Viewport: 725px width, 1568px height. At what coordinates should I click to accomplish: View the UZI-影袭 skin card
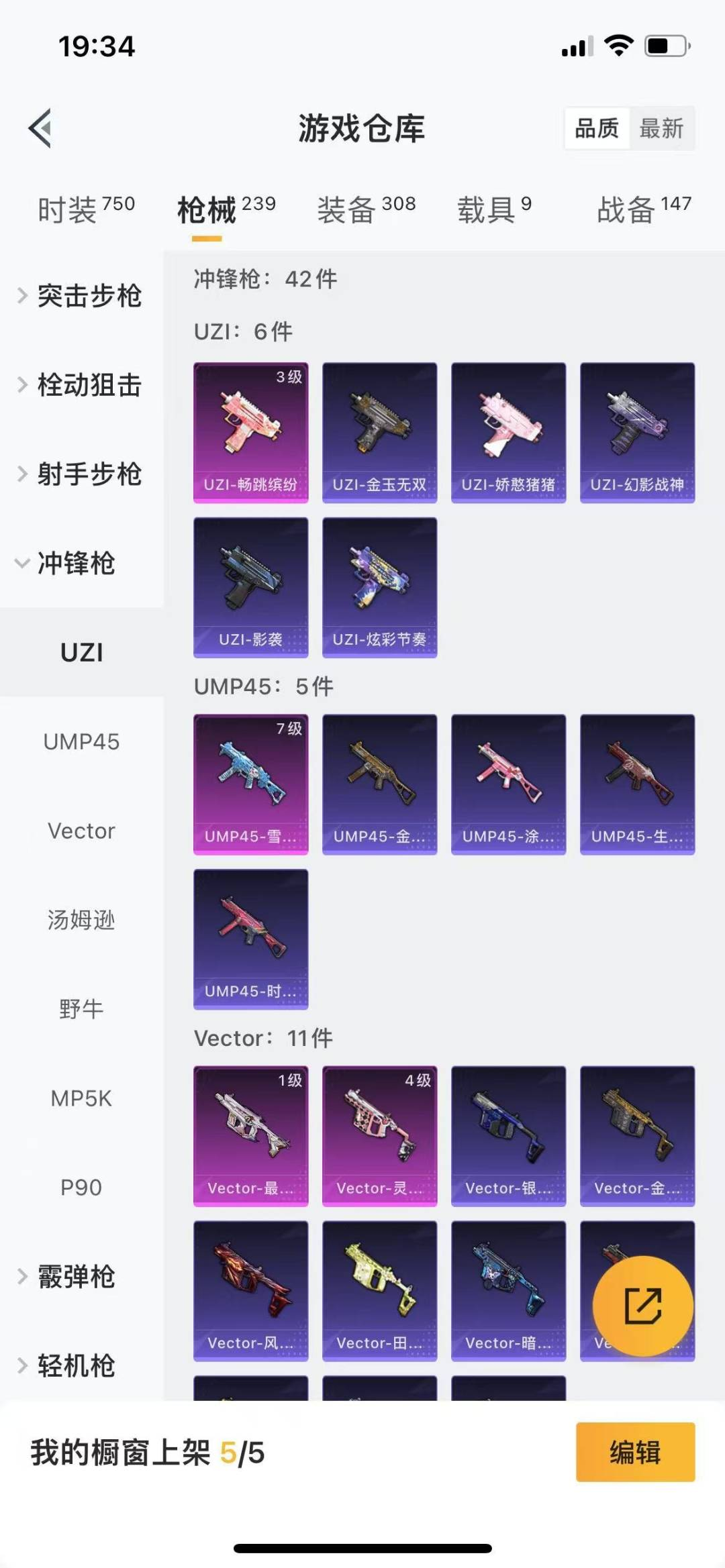tap(250, 587)
